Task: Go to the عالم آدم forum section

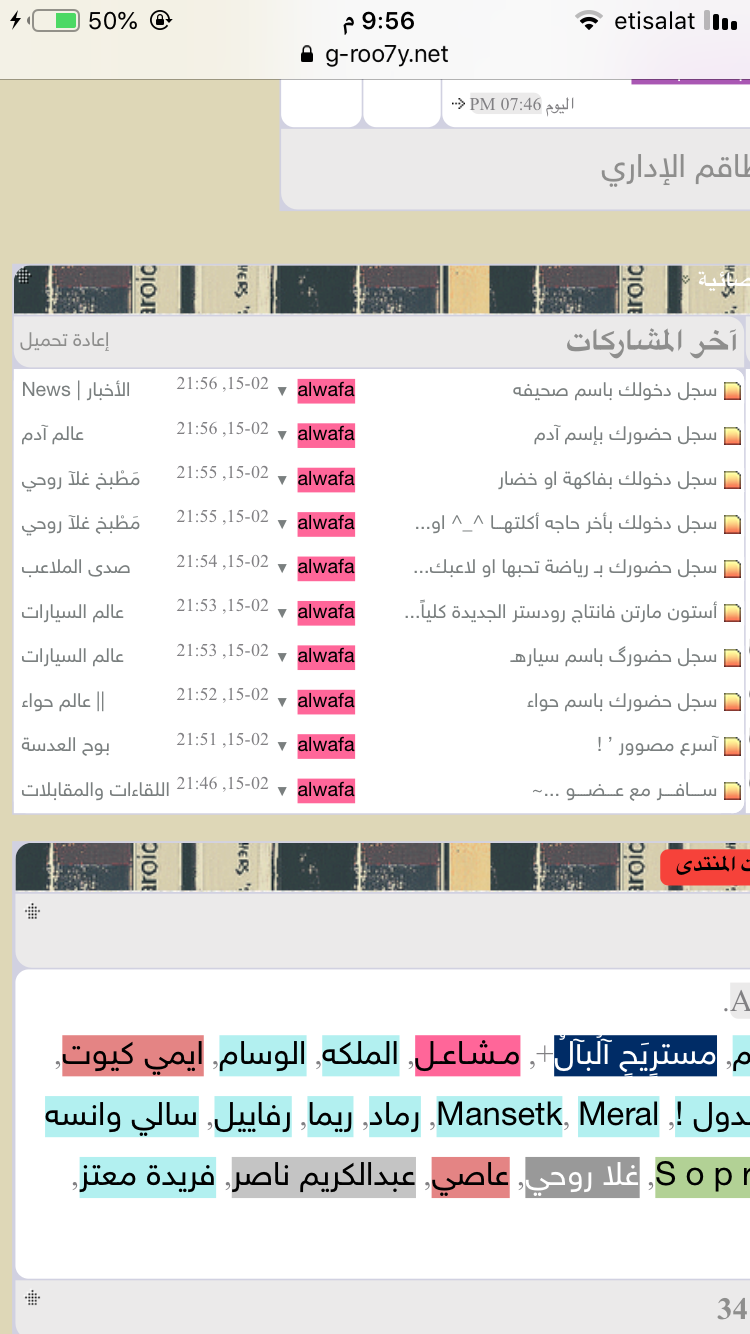Action: [53, 435]
